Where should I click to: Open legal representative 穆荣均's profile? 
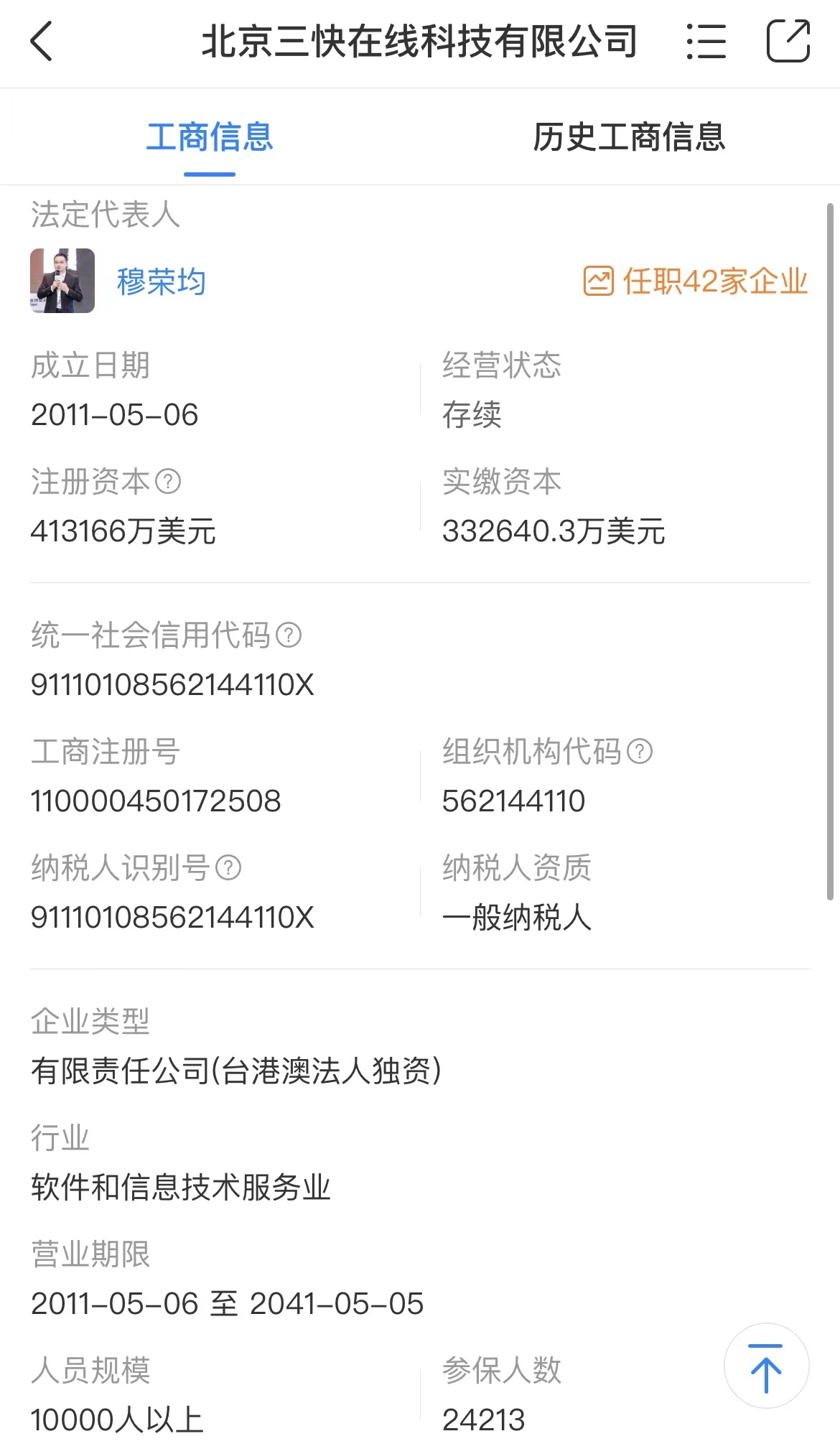click(162, 281)
